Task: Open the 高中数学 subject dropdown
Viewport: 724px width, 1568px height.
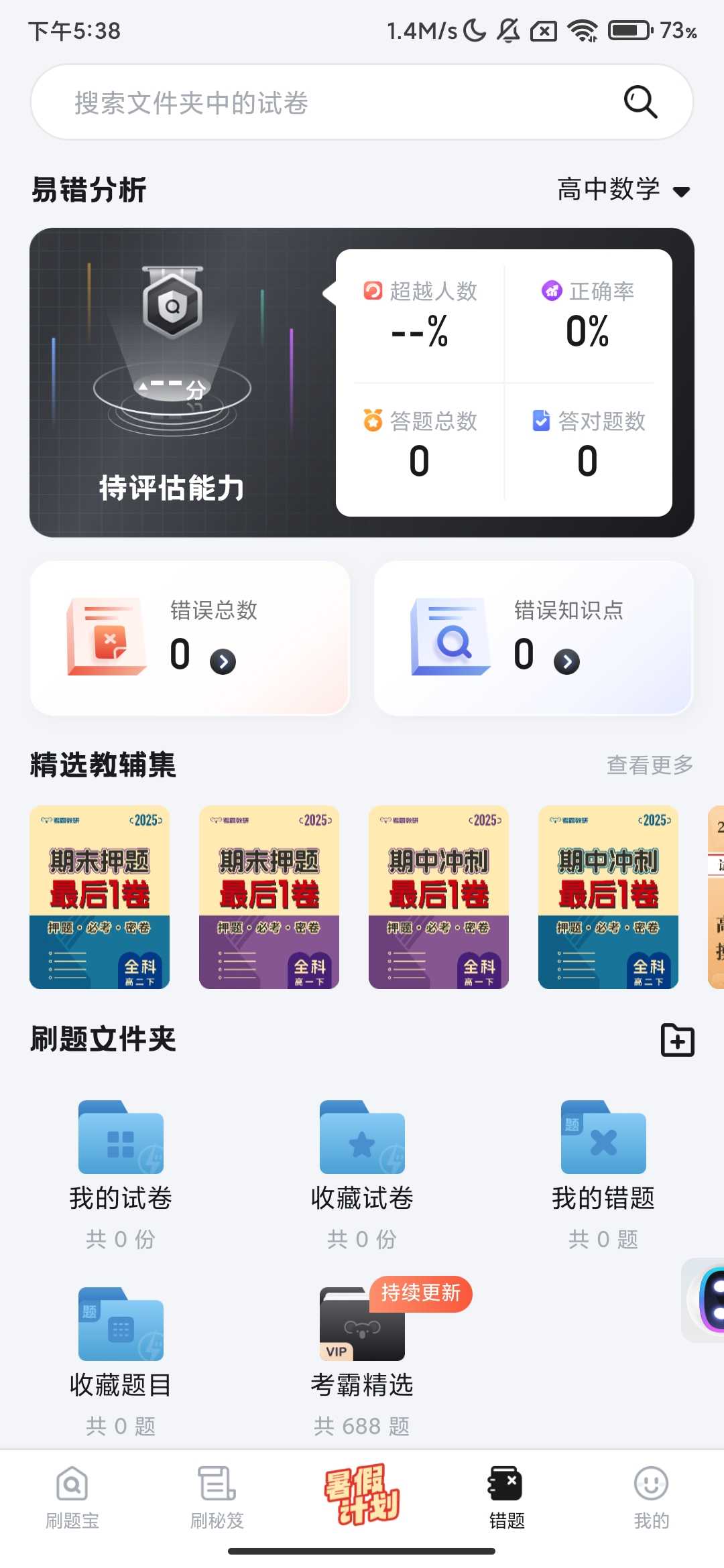Action: [623, 190]
